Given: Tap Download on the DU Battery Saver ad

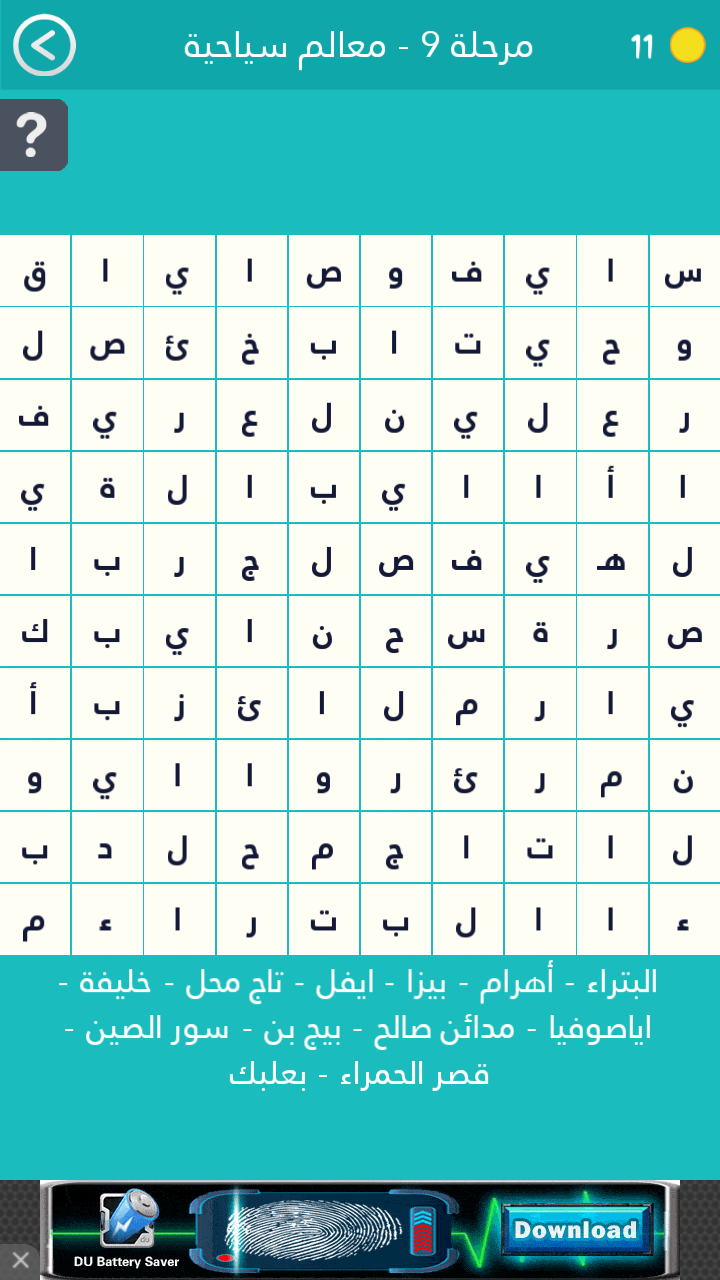Looking at the screenshot, I should click(x=574, y=1229).
